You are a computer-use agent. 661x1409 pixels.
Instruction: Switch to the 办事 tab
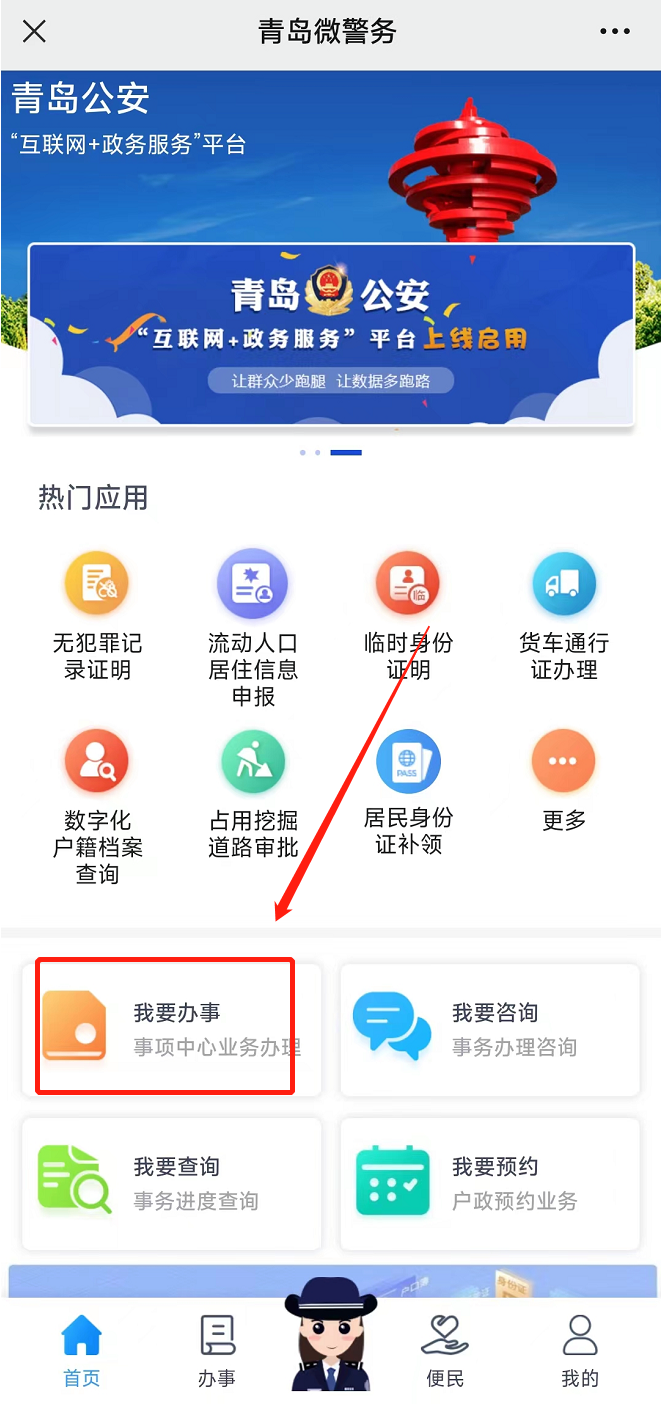(217, 1352)
